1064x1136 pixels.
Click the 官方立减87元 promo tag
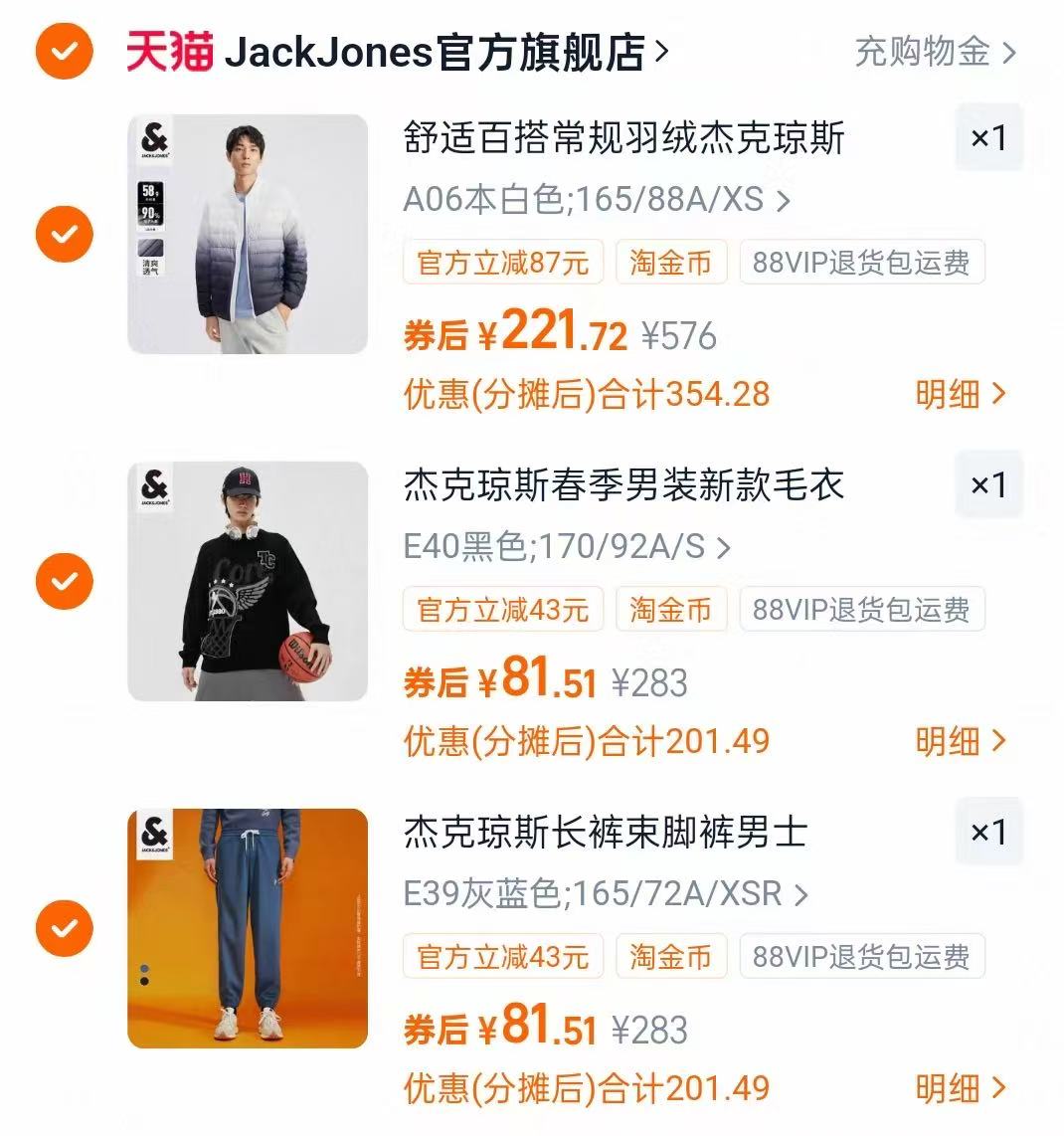pyautogui.click(x=501, y=262)
